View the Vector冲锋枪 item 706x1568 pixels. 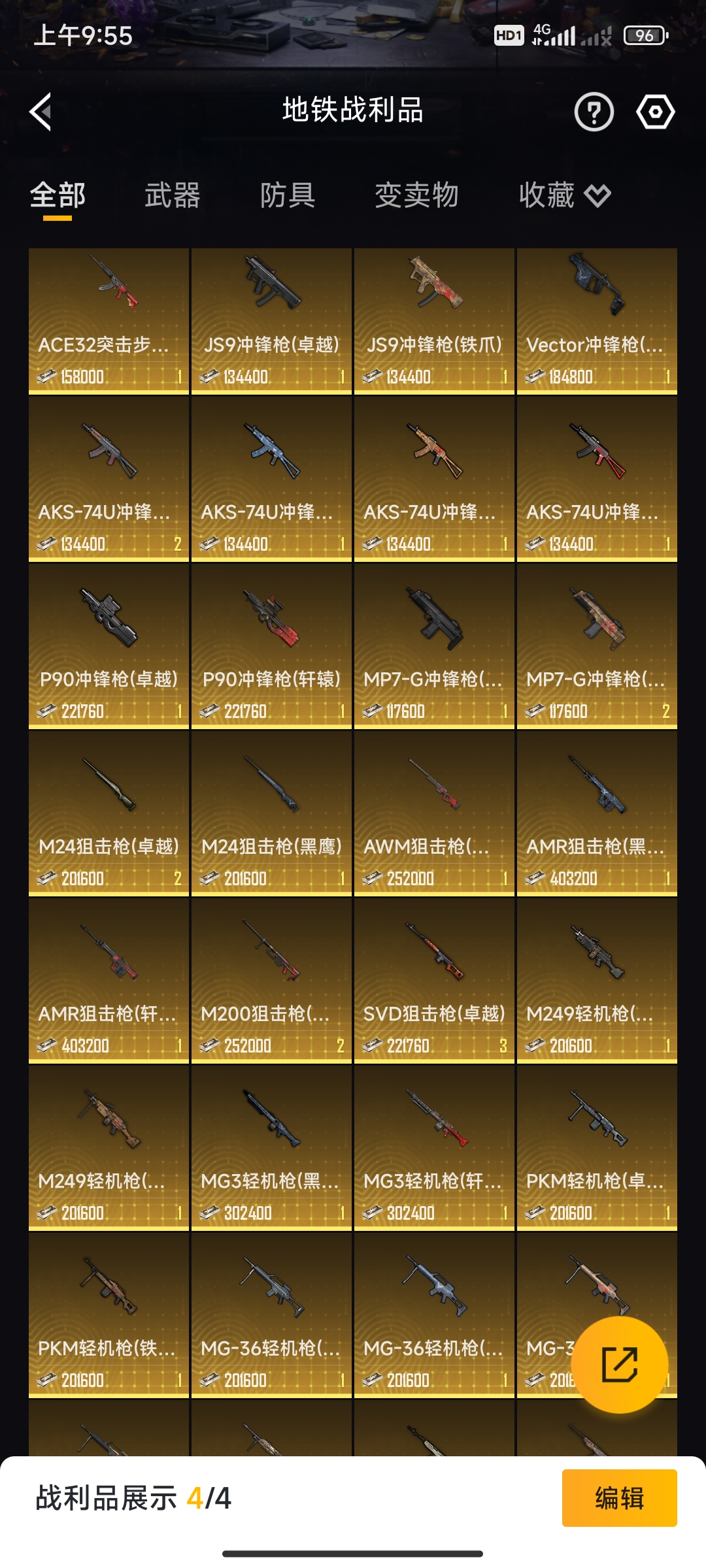(x=597, y=321)
